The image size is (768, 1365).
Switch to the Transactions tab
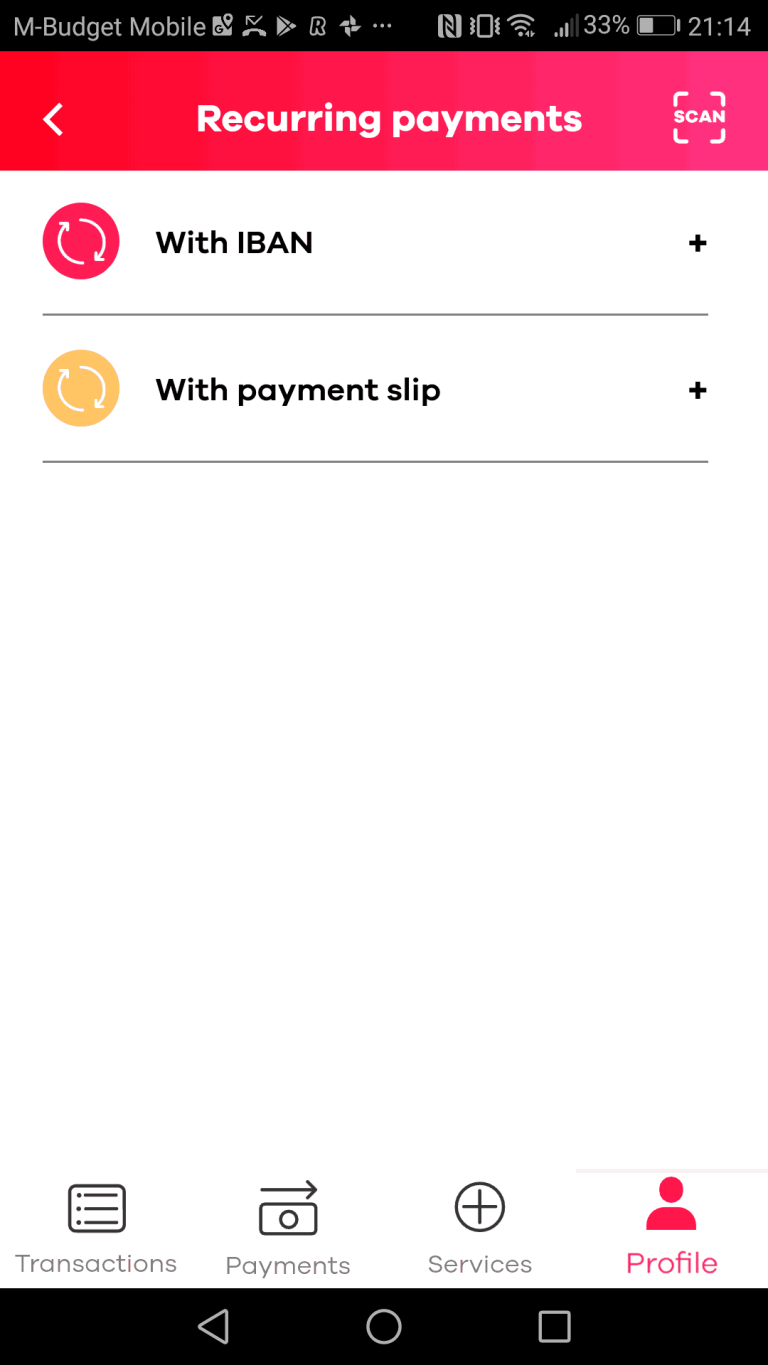pyautogui.click(x=96, y=1229)
